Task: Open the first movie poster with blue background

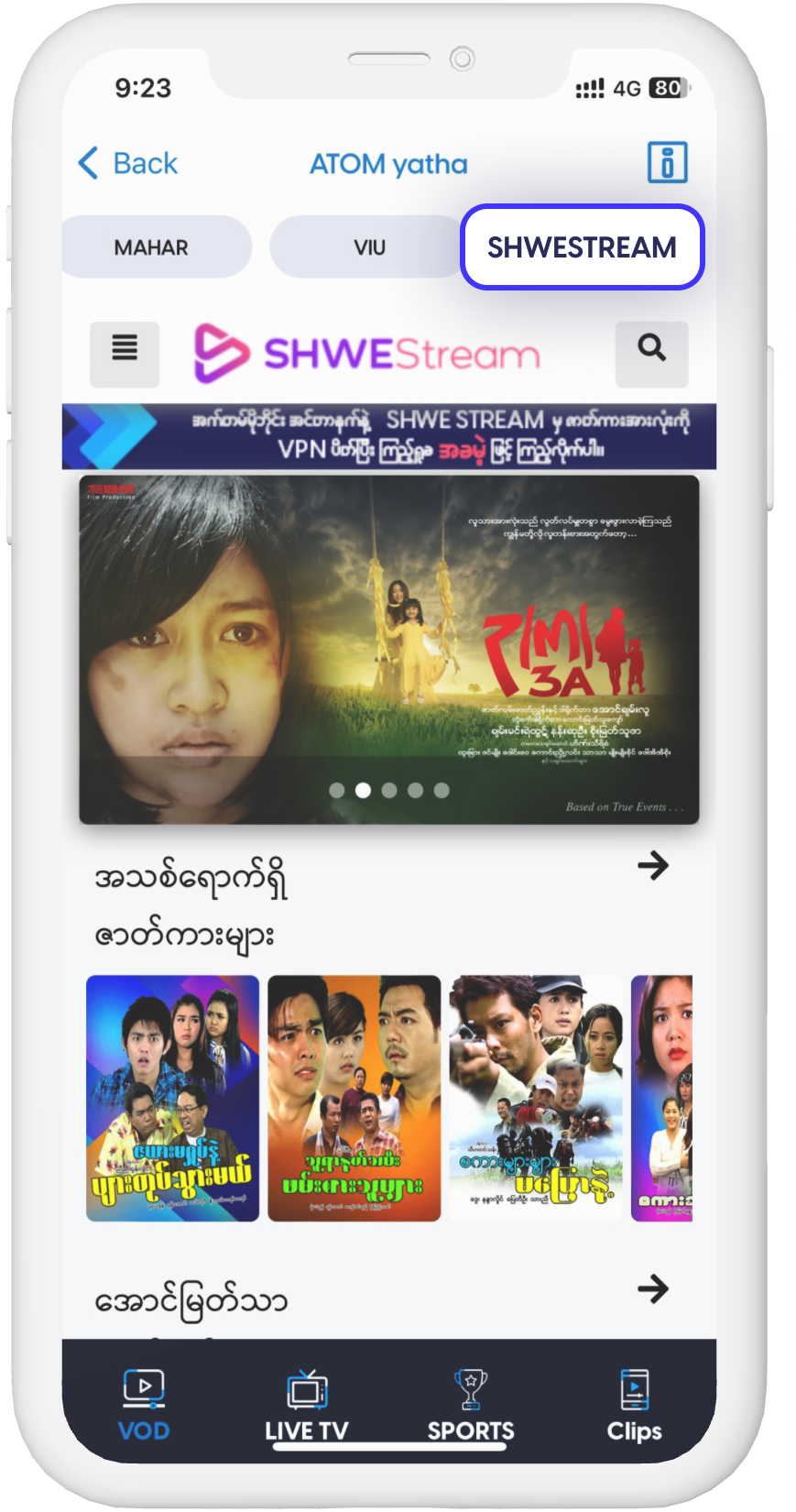Action: point(172,1098)
